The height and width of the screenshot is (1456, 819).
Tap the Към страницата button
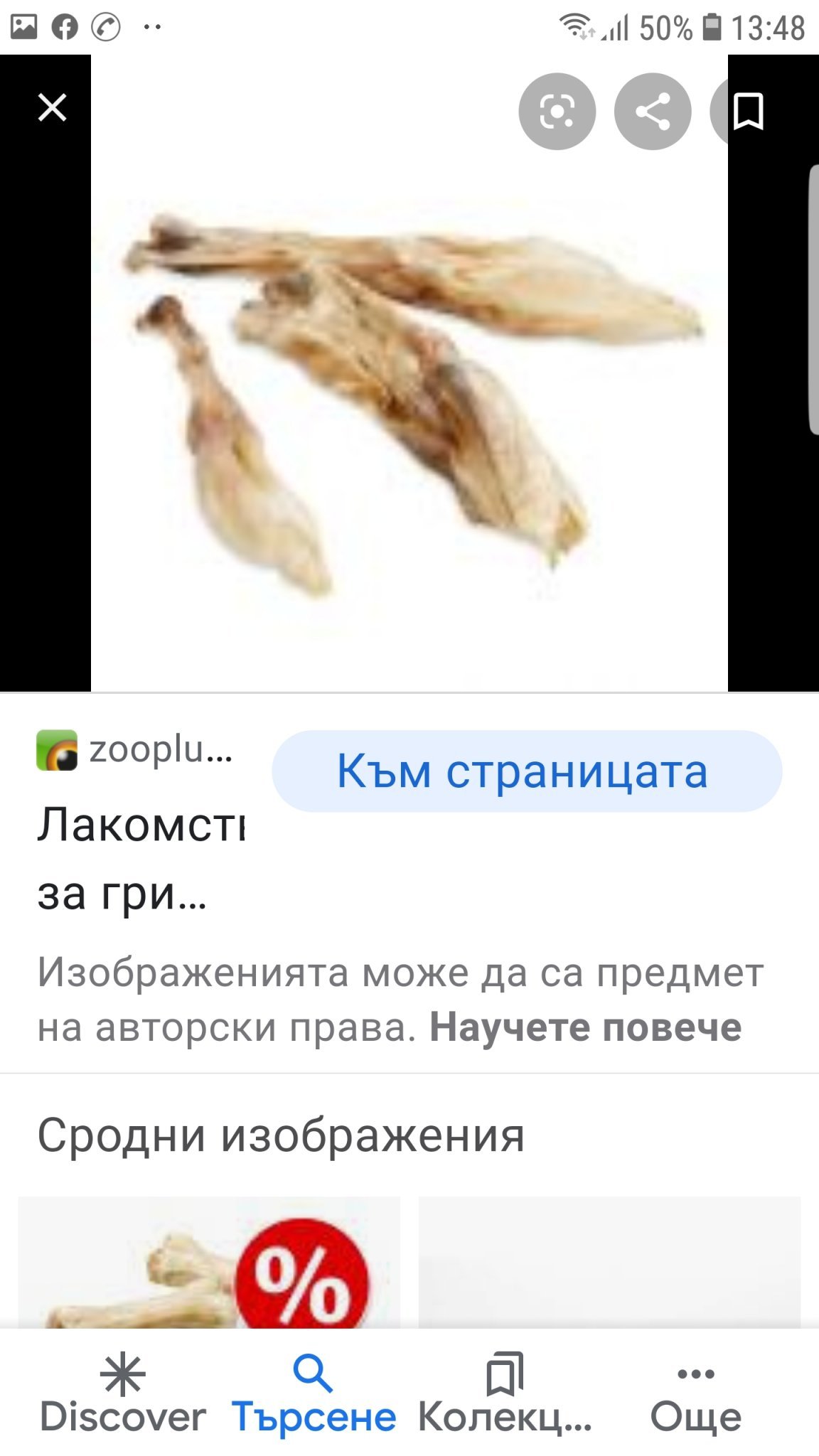pos(527,771)
